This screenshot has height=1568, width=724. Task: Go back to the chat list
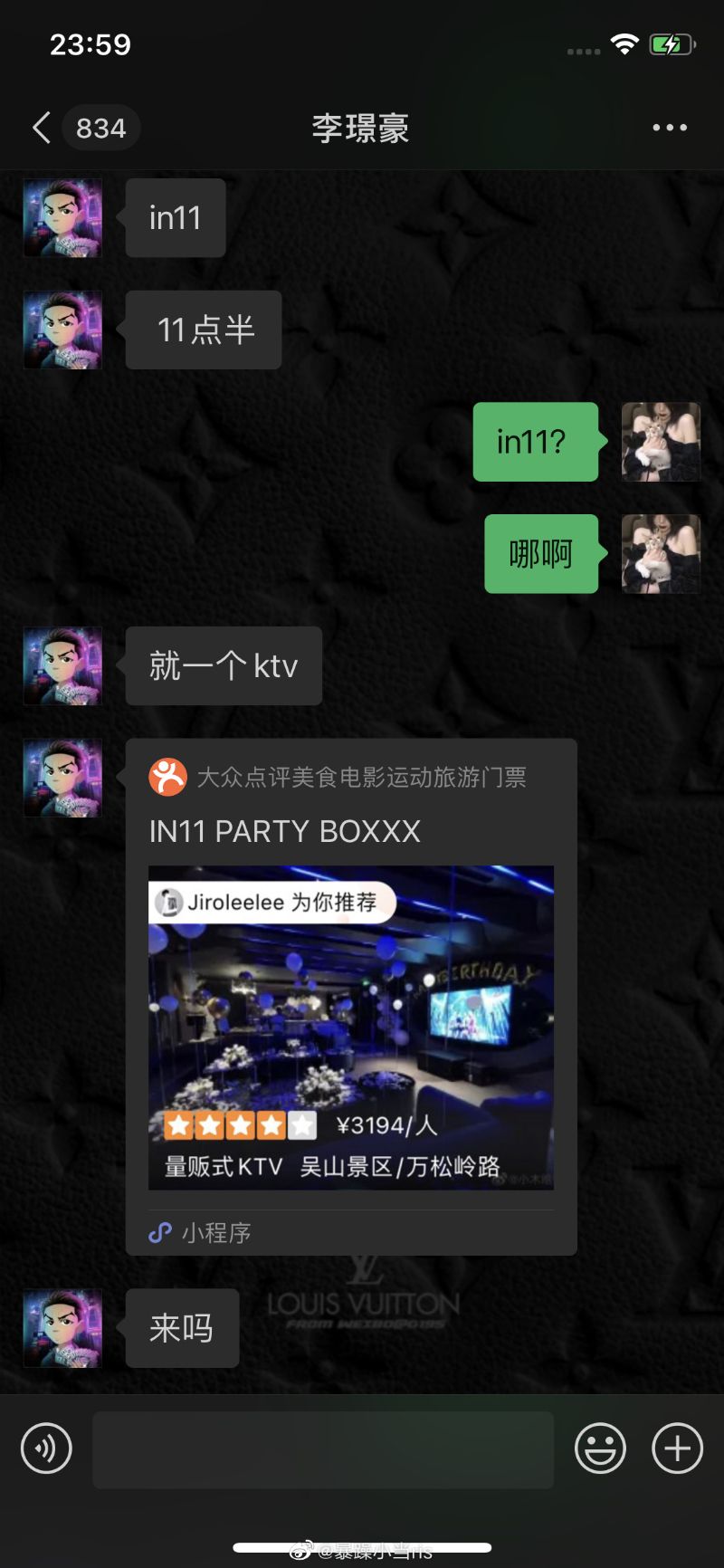42,128
